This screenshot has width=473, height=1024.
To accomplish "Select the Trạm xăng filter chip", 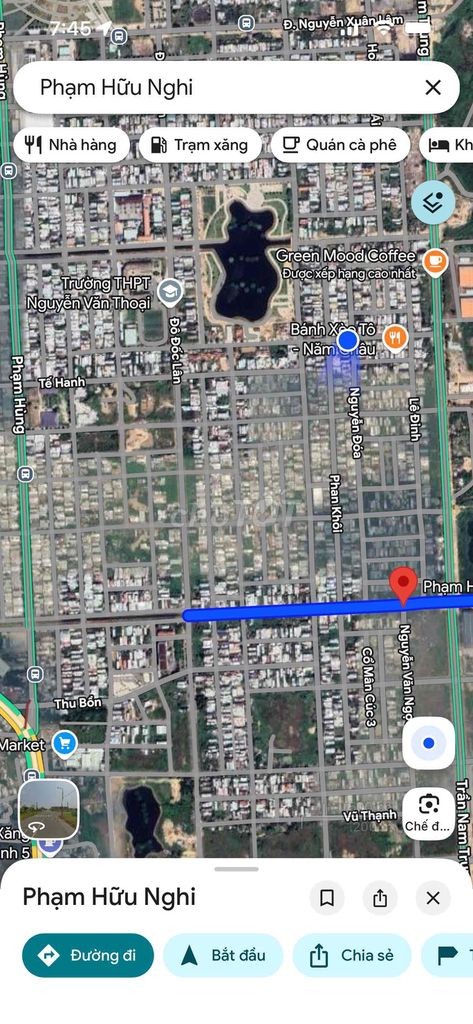I will coord(199,145).
